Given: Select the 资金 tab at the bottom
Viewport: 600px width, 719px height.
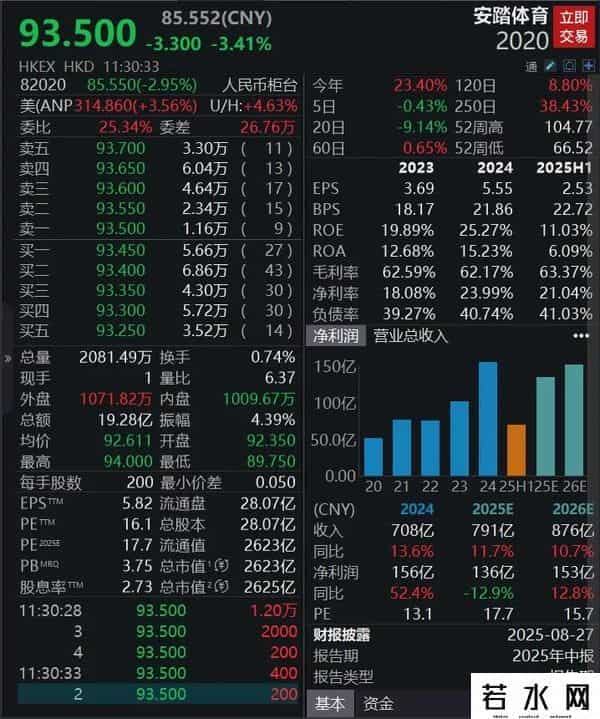Looking at the screenshot, I should pos(378,704).
